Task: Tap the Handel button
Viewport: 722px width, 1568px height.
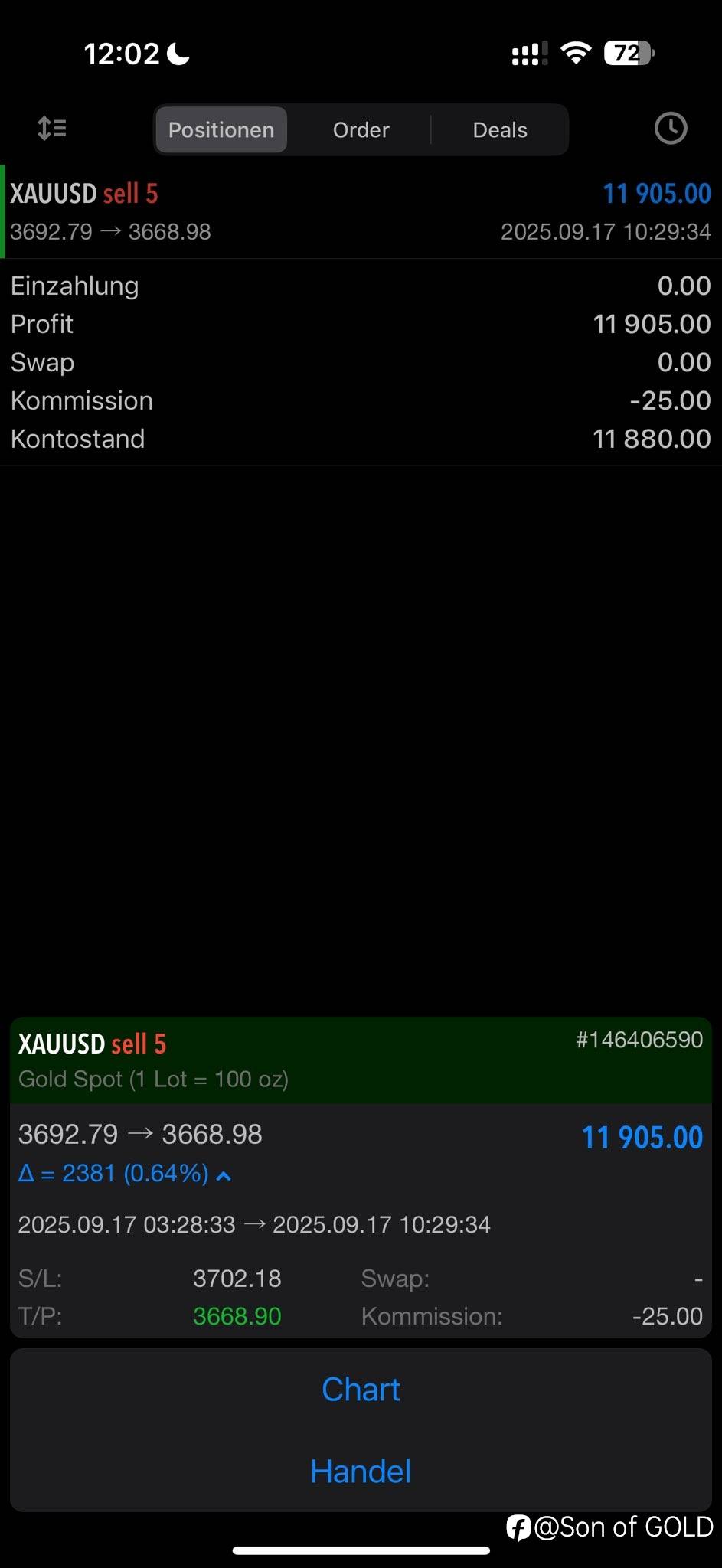Action: pyautogui.click(x=361, y=1471)
